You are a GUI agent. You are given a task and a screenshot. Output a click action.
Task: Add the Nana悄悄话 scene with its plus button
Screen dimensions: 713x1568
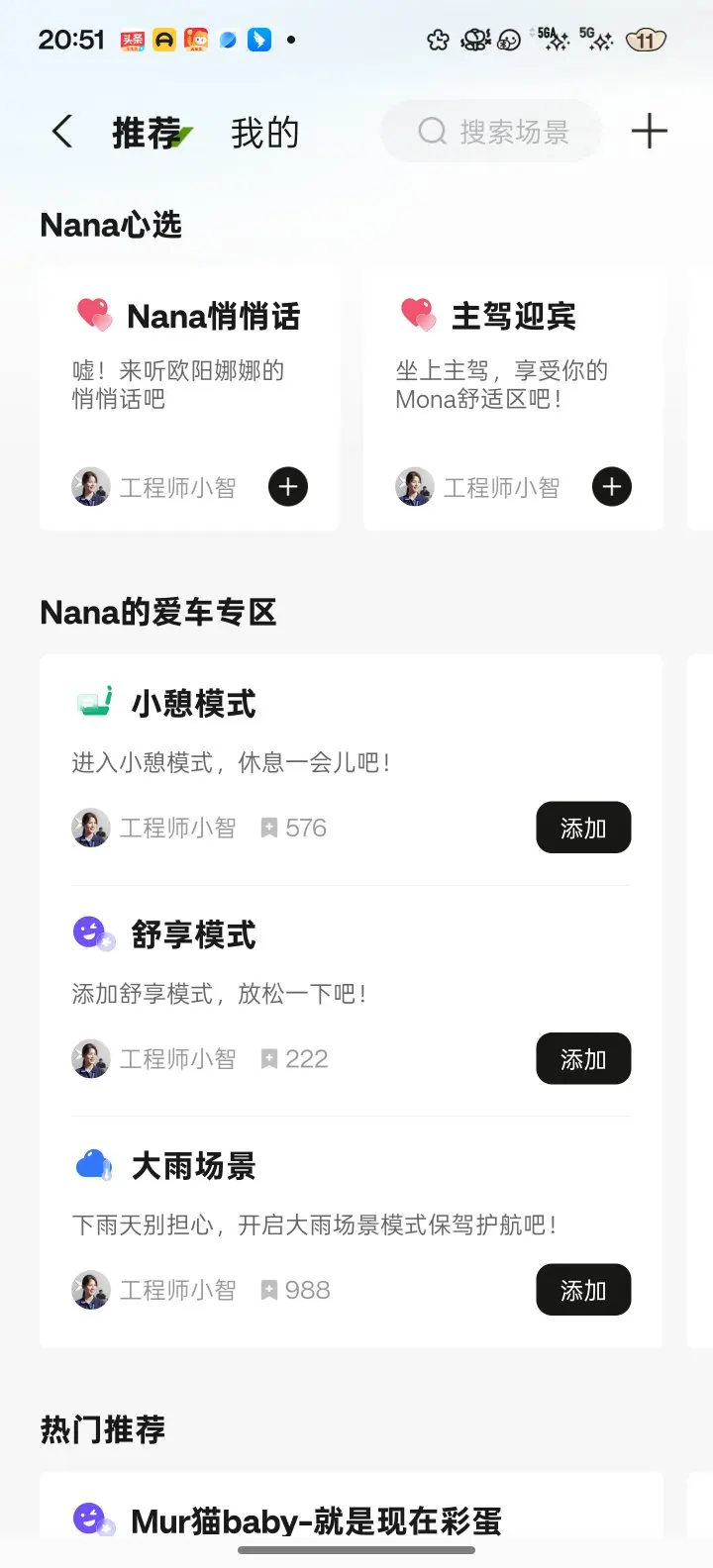point(288,487)
